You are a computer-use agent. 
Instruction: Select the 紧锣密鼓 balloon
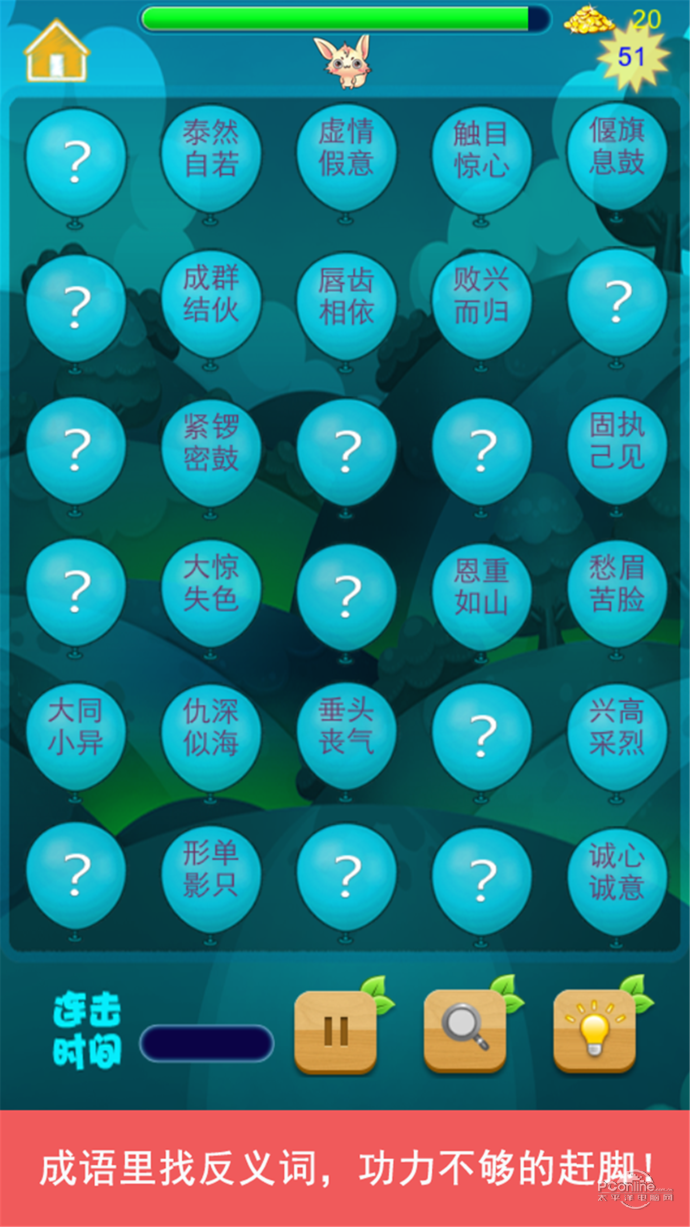pyautogui.click(x=211, y=443)
